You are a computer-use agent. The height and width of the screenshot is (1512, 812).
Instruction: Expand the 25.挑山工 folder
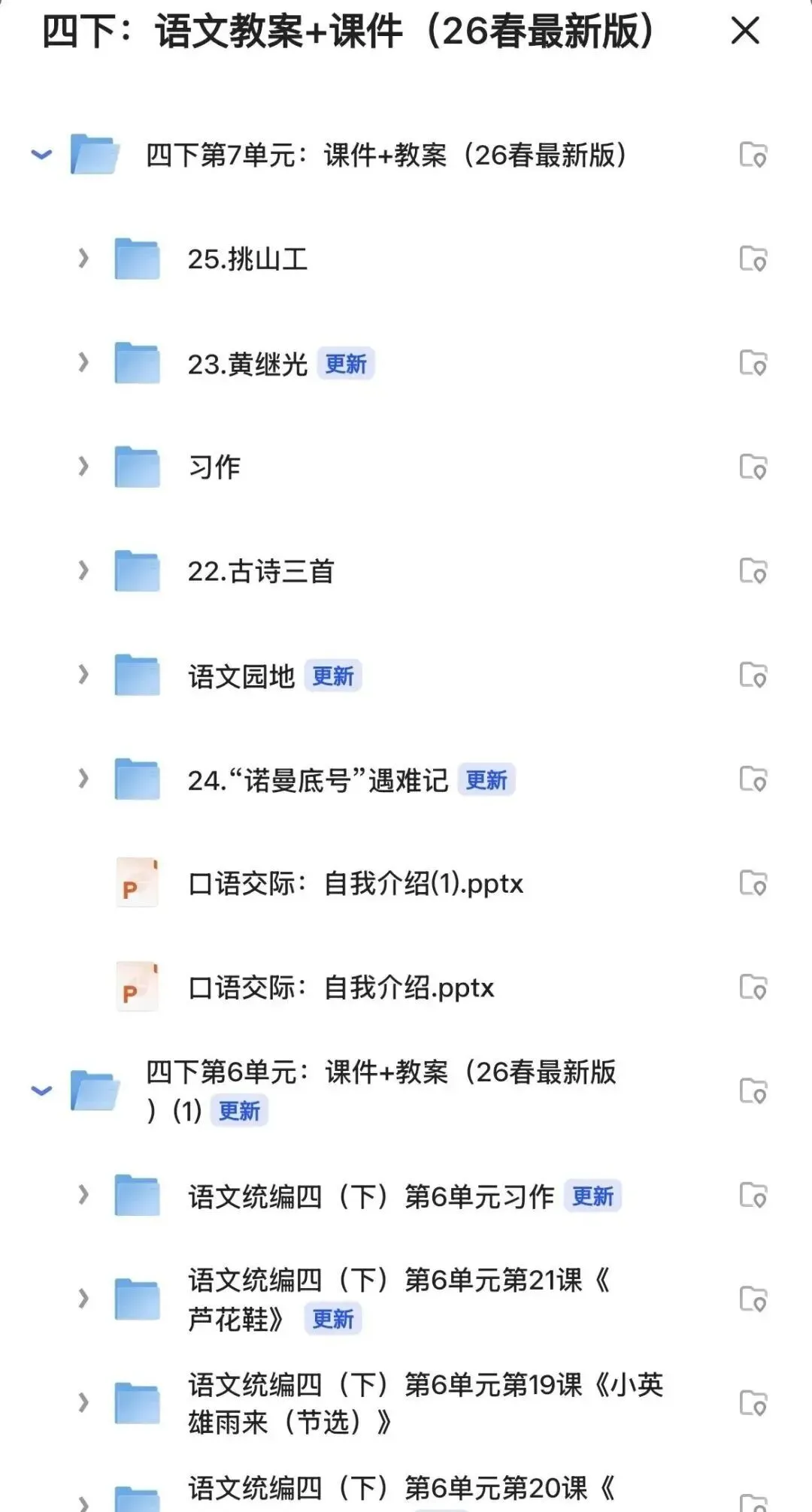[x=83, y=259]
